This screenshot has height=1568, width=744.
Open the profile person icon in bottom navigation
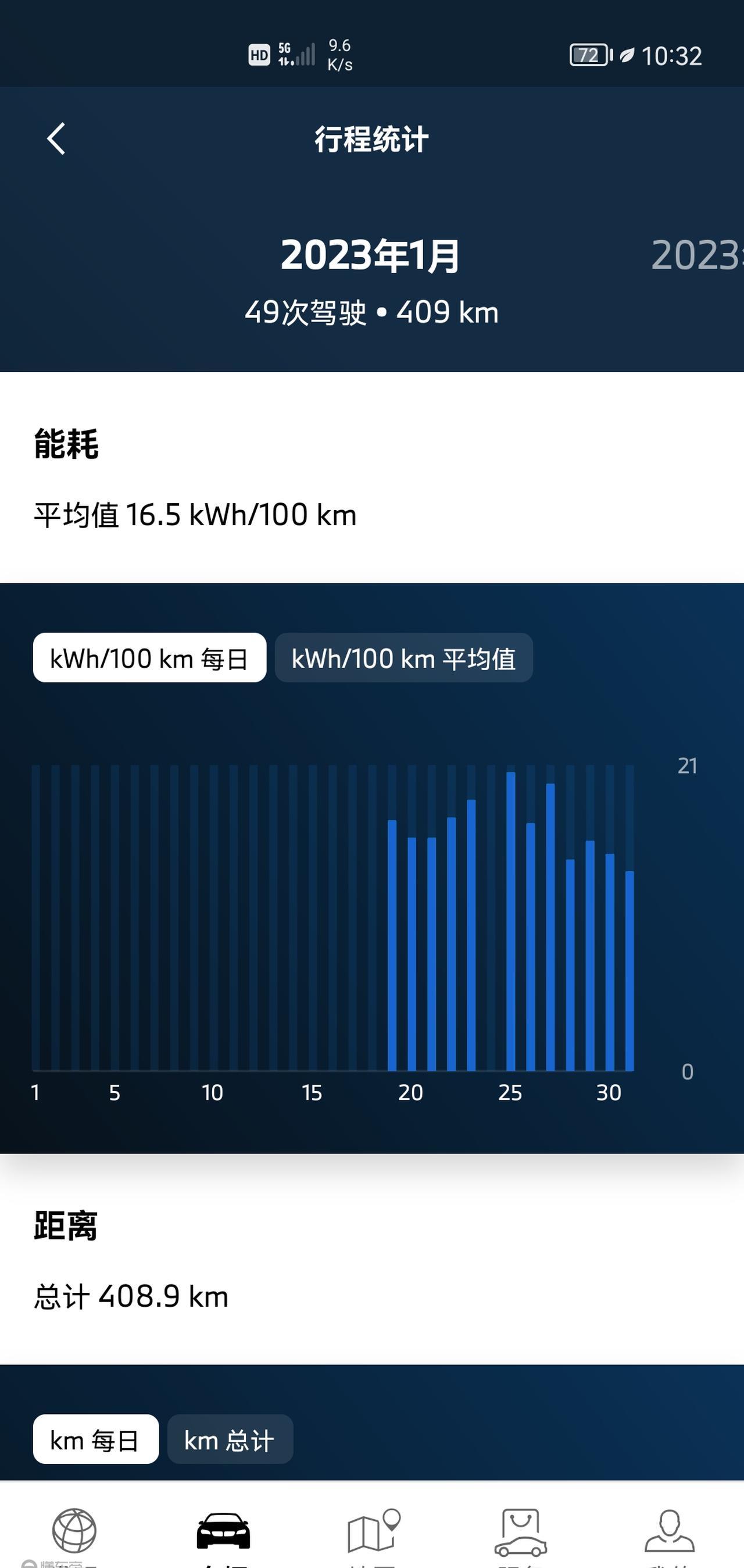(669, 1528)
